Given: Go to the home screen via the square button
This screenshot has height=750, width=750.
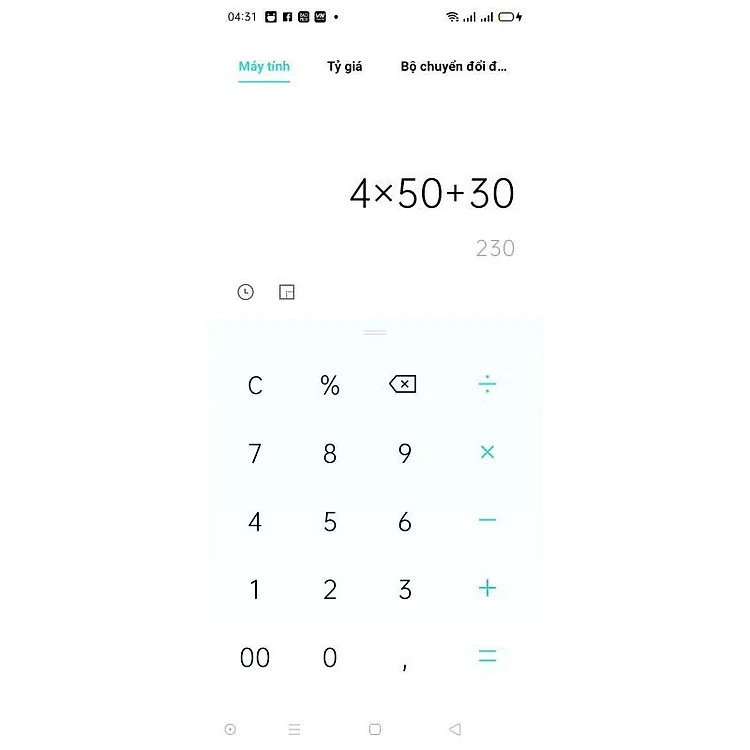Looking at the screenshot, I should (375, 729).
